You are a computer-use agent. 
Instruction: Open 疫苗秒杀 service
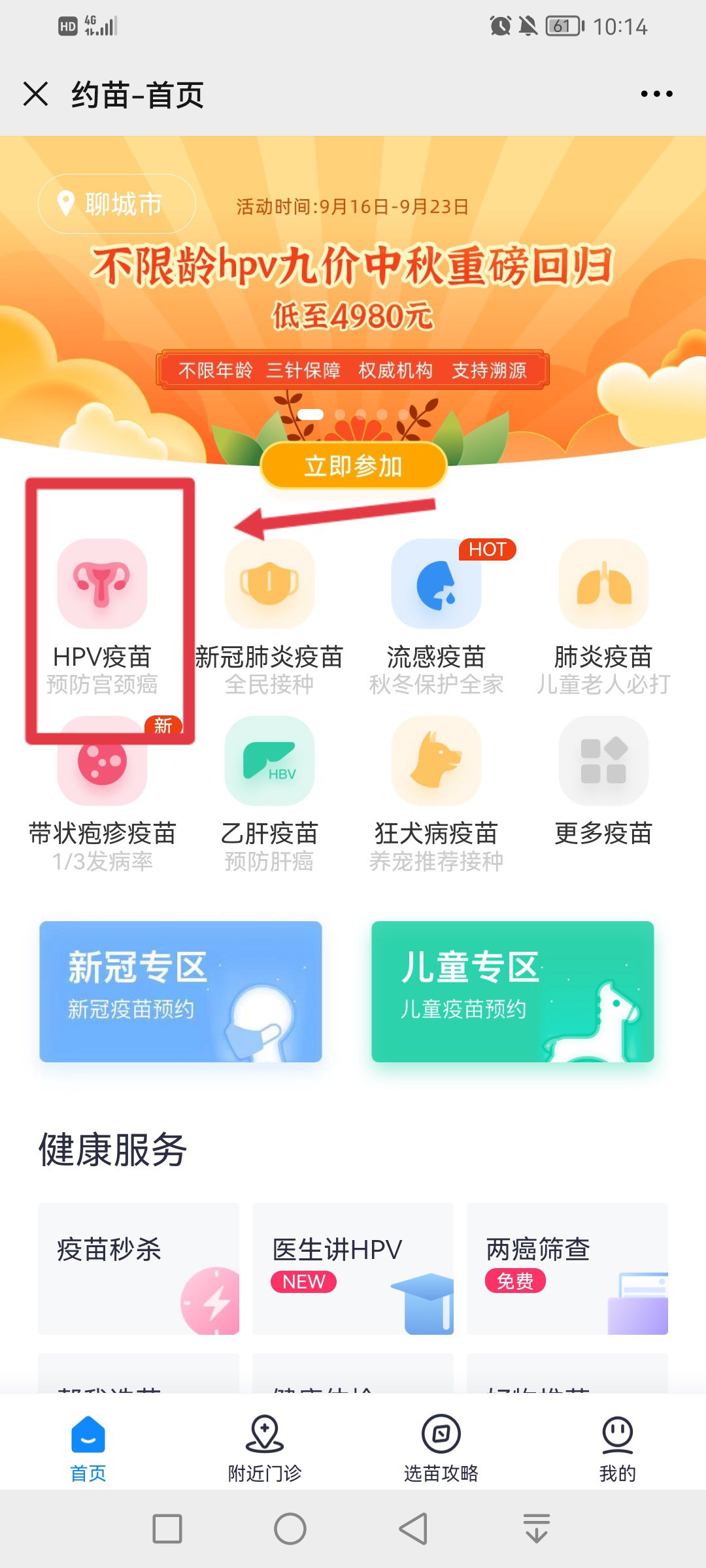pos(139,1268)
